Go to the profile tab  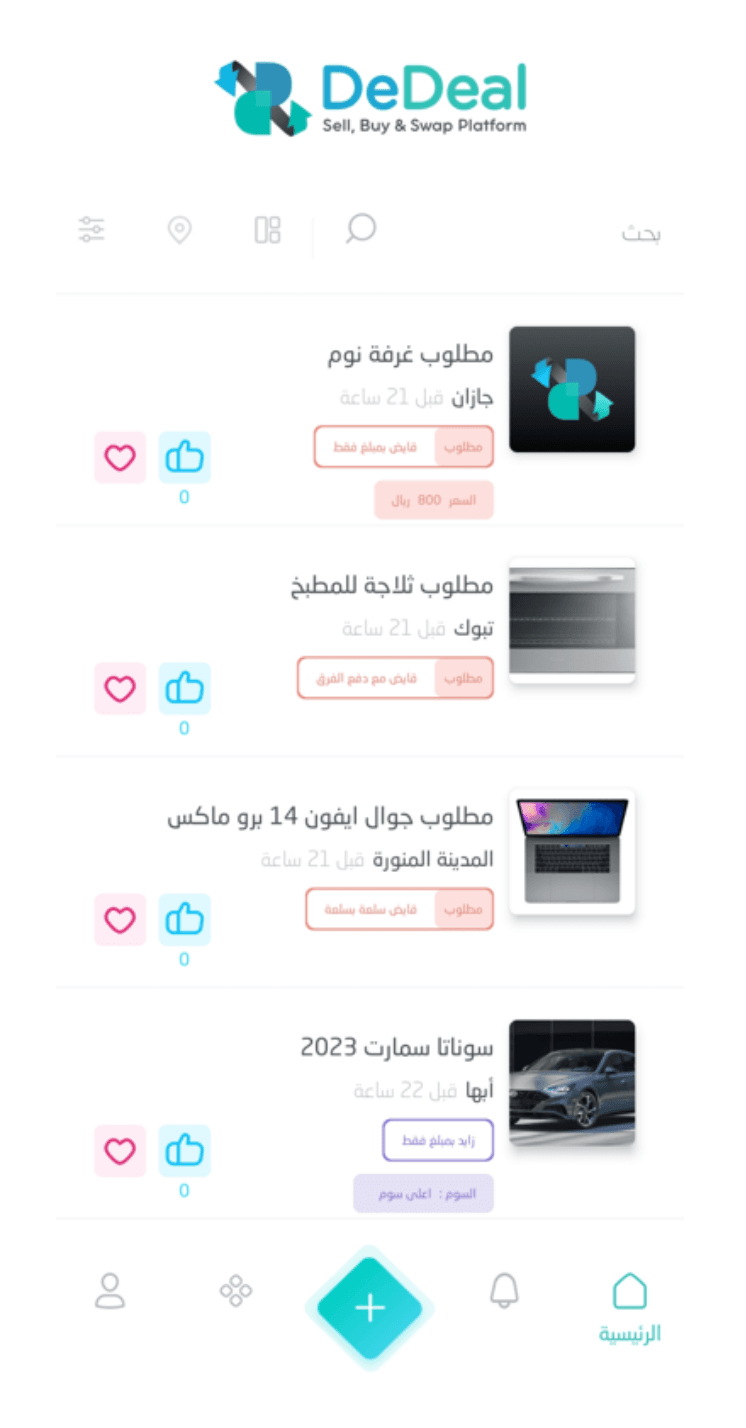110,1291
